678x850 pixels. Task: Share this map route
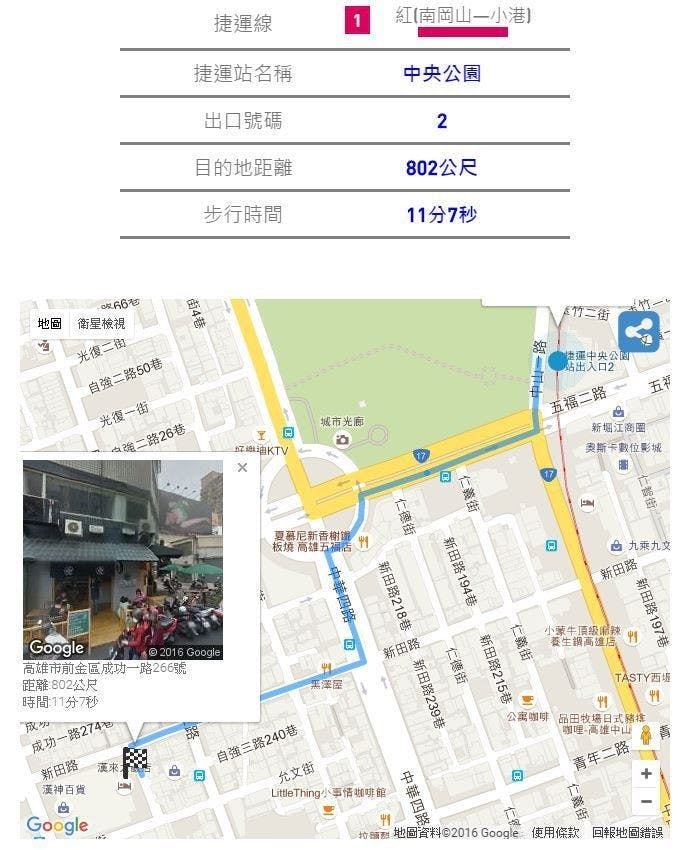(x=639, y=331)
